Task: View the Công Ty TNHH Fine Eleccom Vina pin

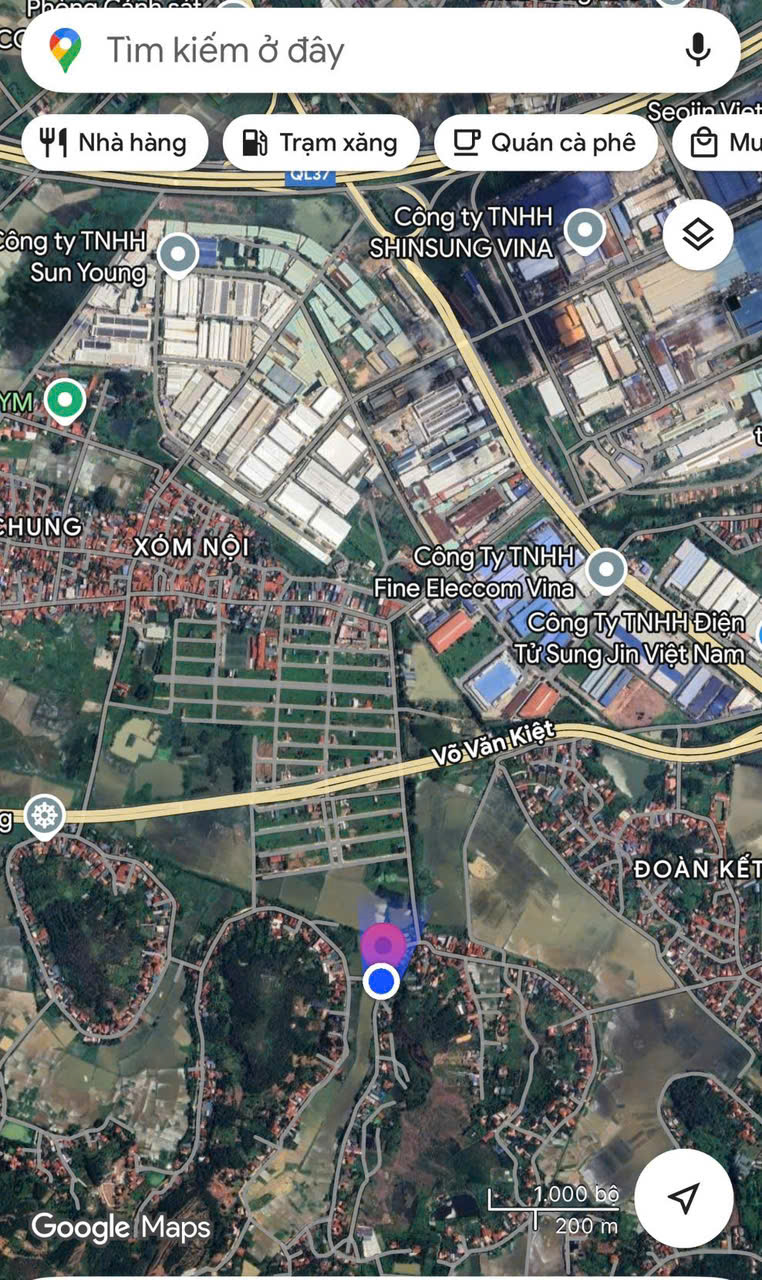Action: (605, 571)
